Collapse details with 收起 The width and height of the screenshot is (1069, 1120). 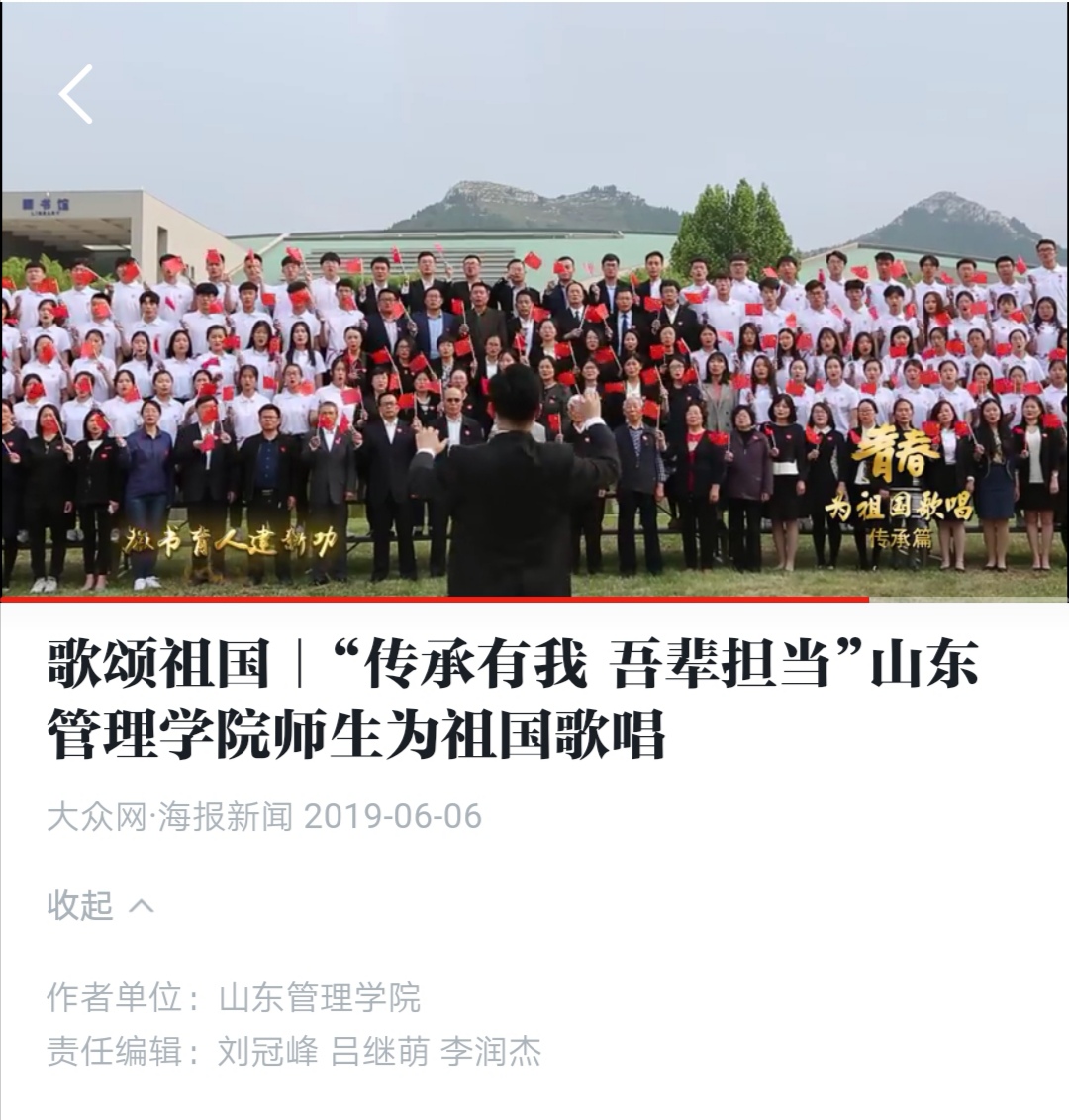click(99, 905)
